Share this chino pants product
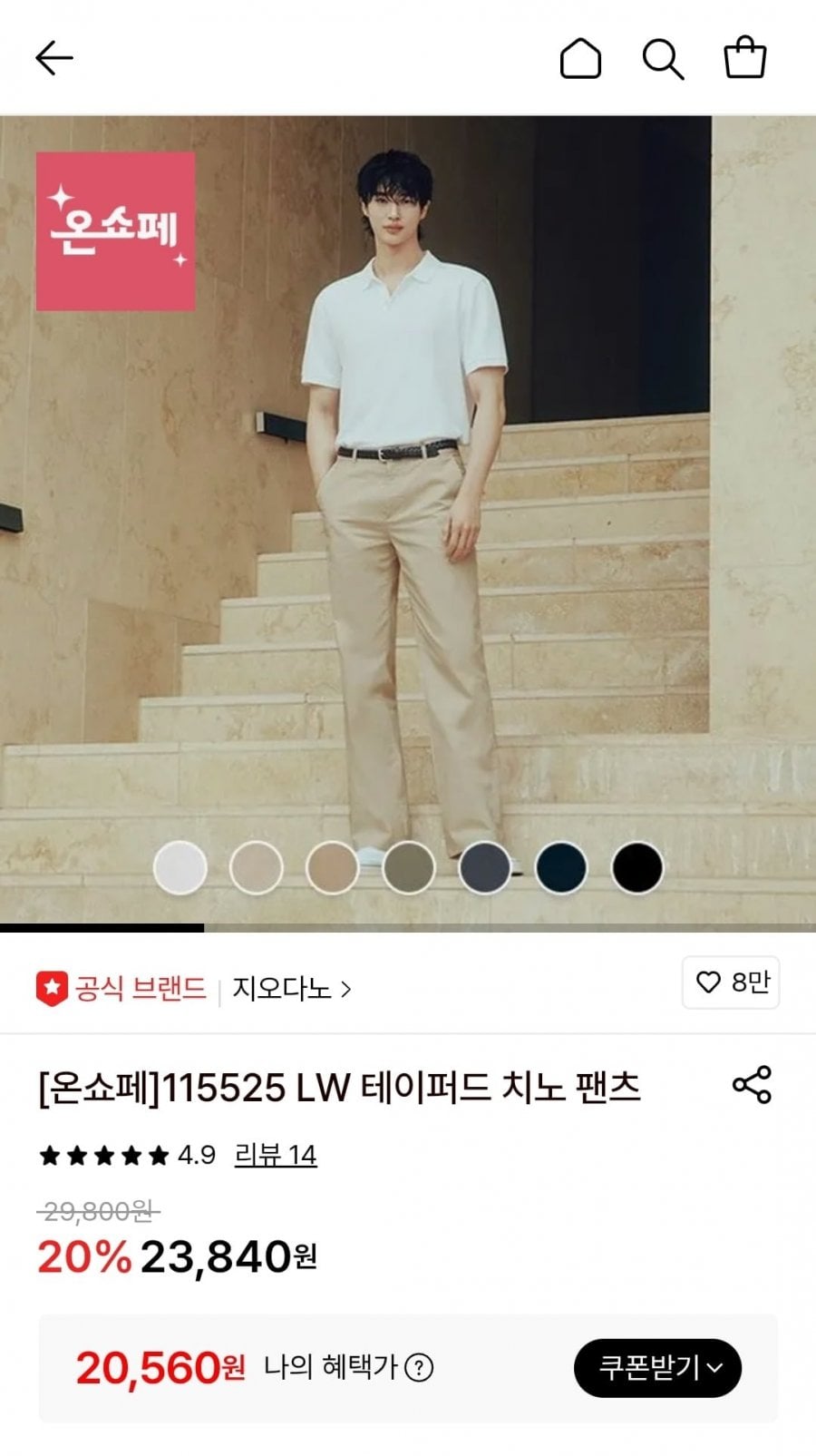This screenshot has width=816, height=1456. tap(752, 1085)
